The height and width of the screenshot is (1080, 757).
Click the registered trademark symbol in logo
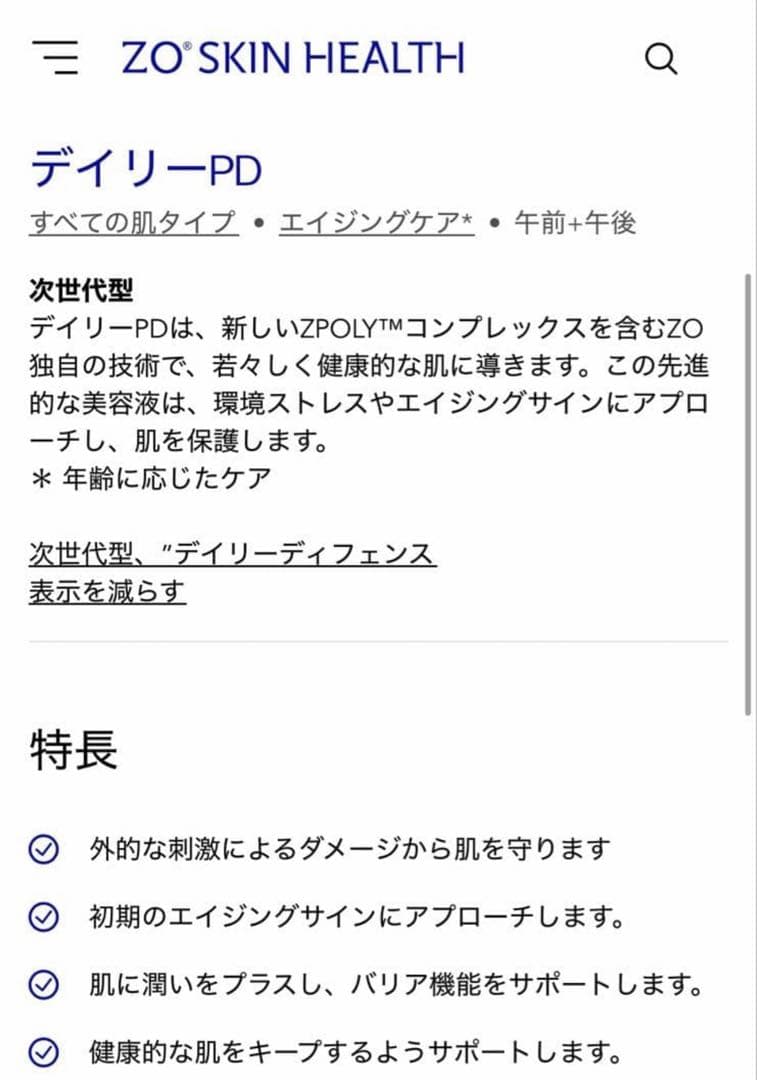[x=185, y=44]
